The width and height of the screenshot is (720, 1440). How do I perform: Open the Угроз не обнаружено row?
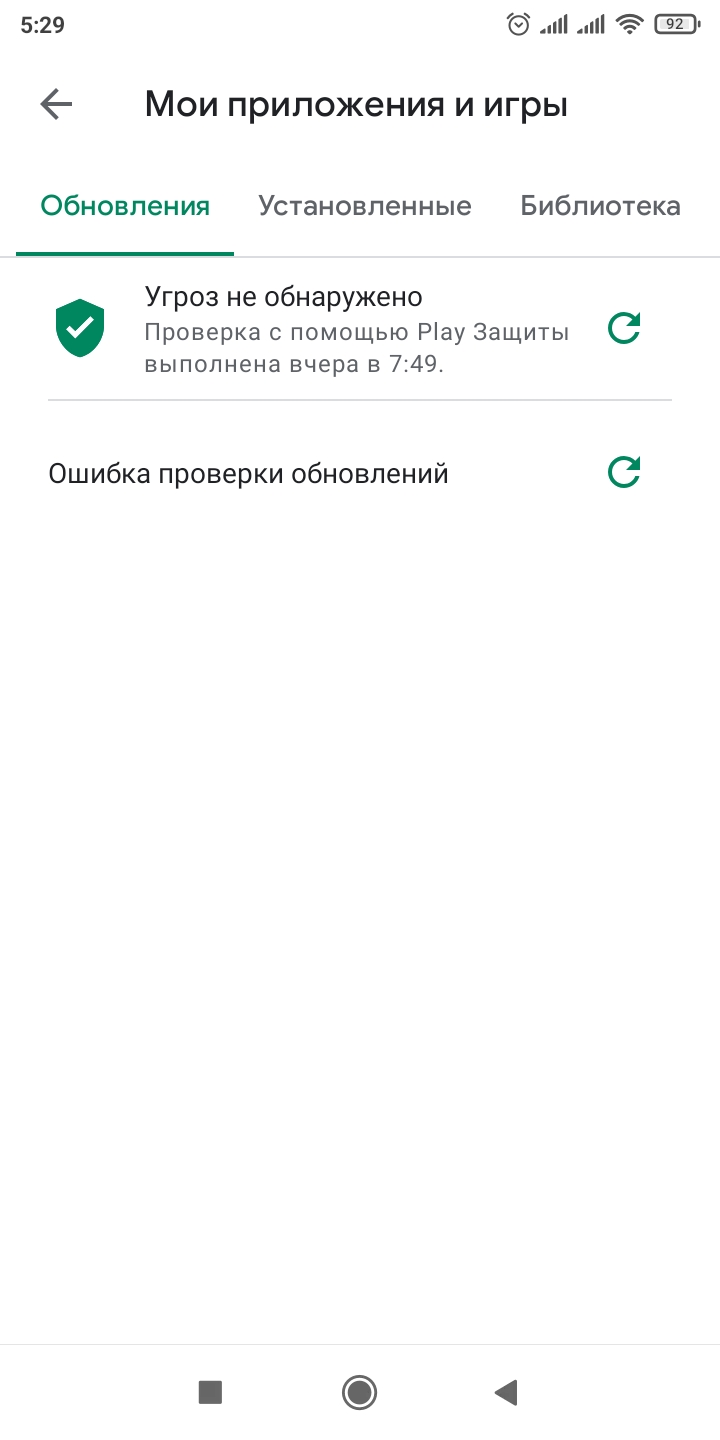coord(360,330)
